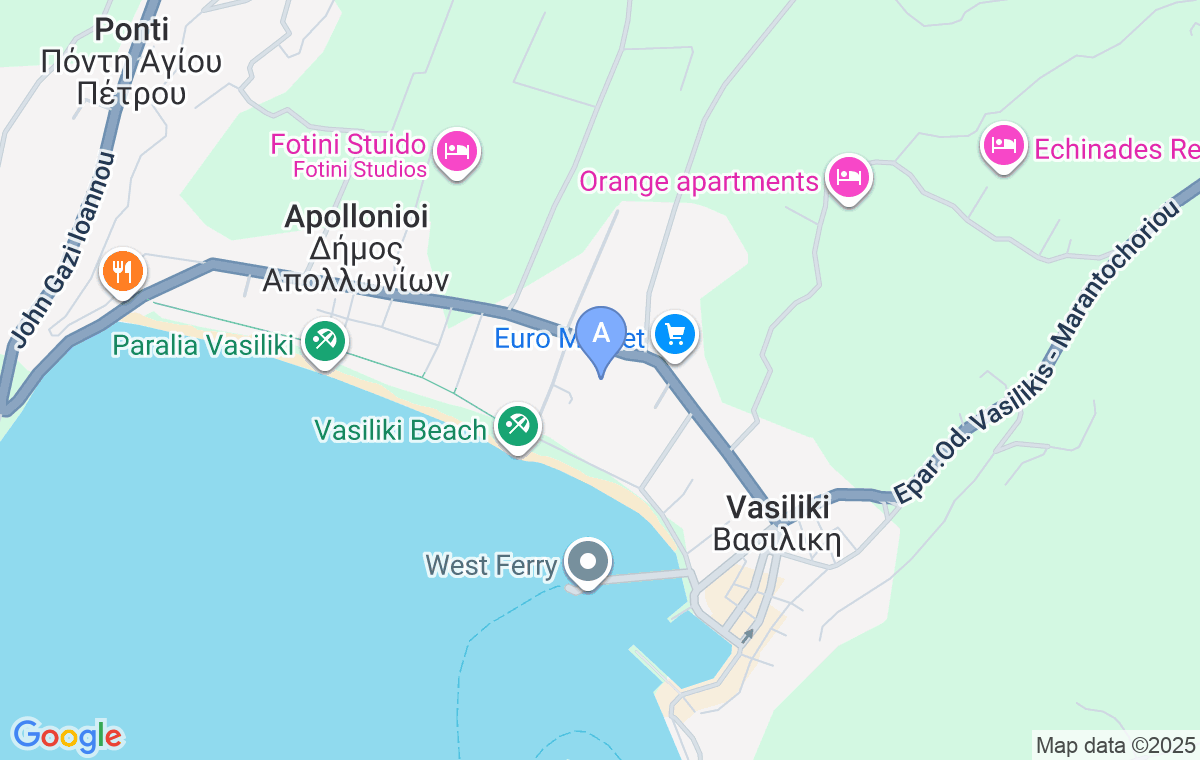Tap the blue marker labeled A

tap(601, 332)
